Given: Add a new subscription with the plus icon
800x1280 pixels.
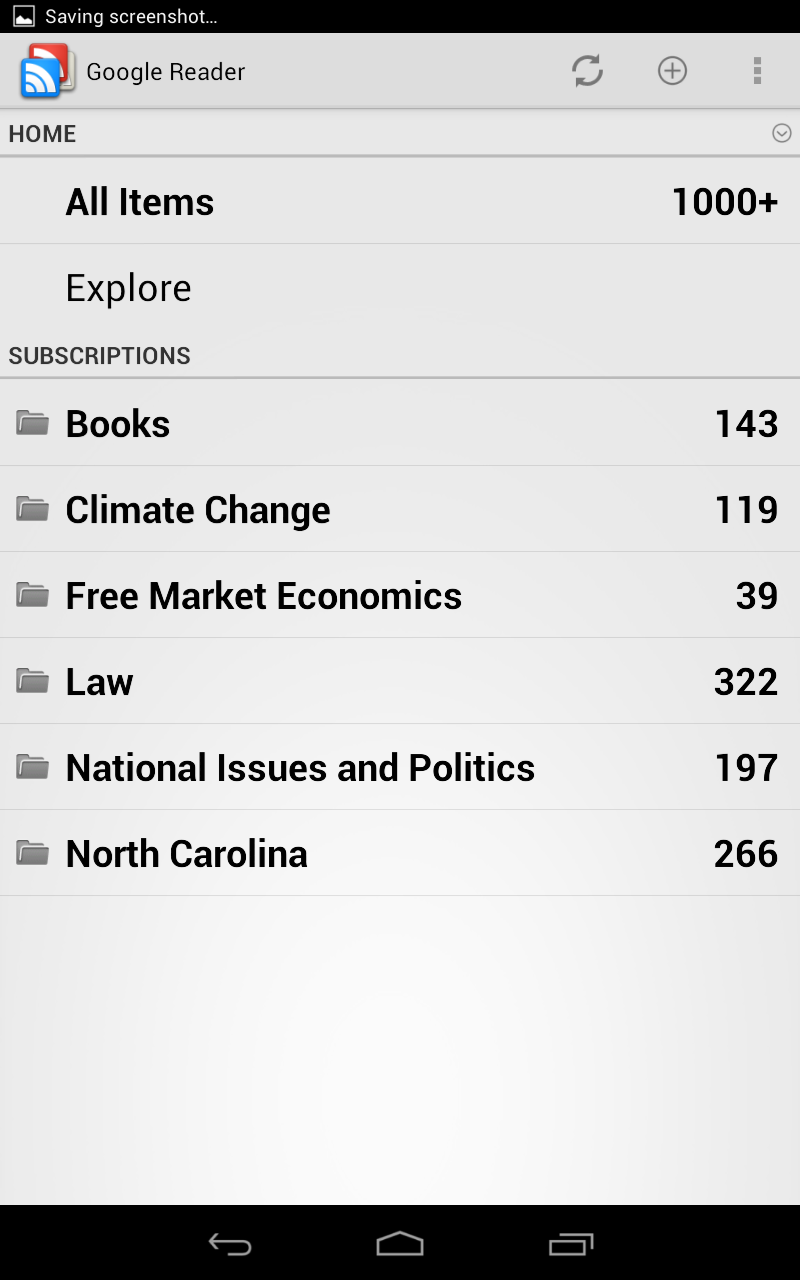Looking at the screenshot, I should coord(672,71).
